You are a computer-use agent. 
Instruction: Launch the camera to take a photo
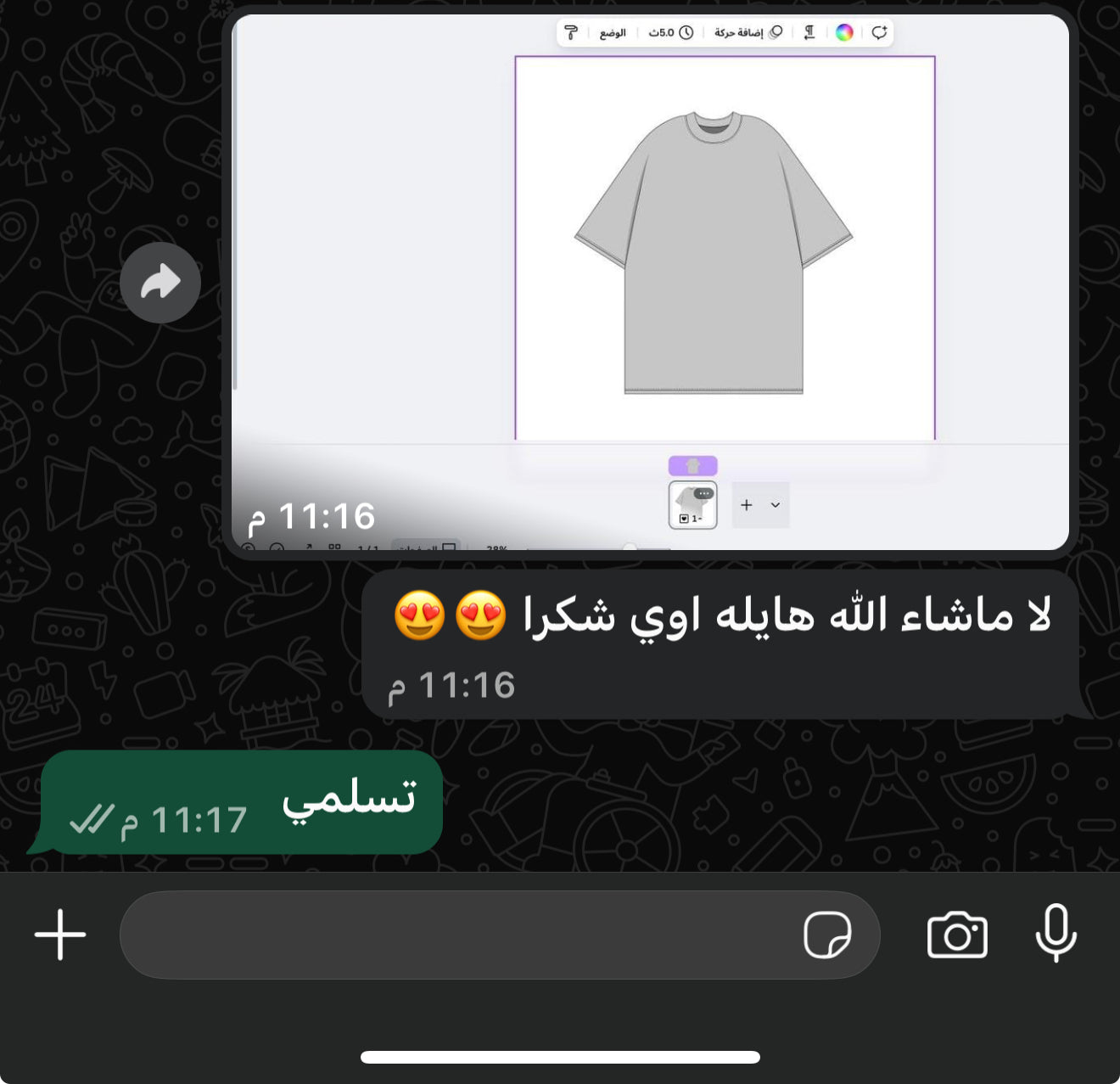coord(957,935)
